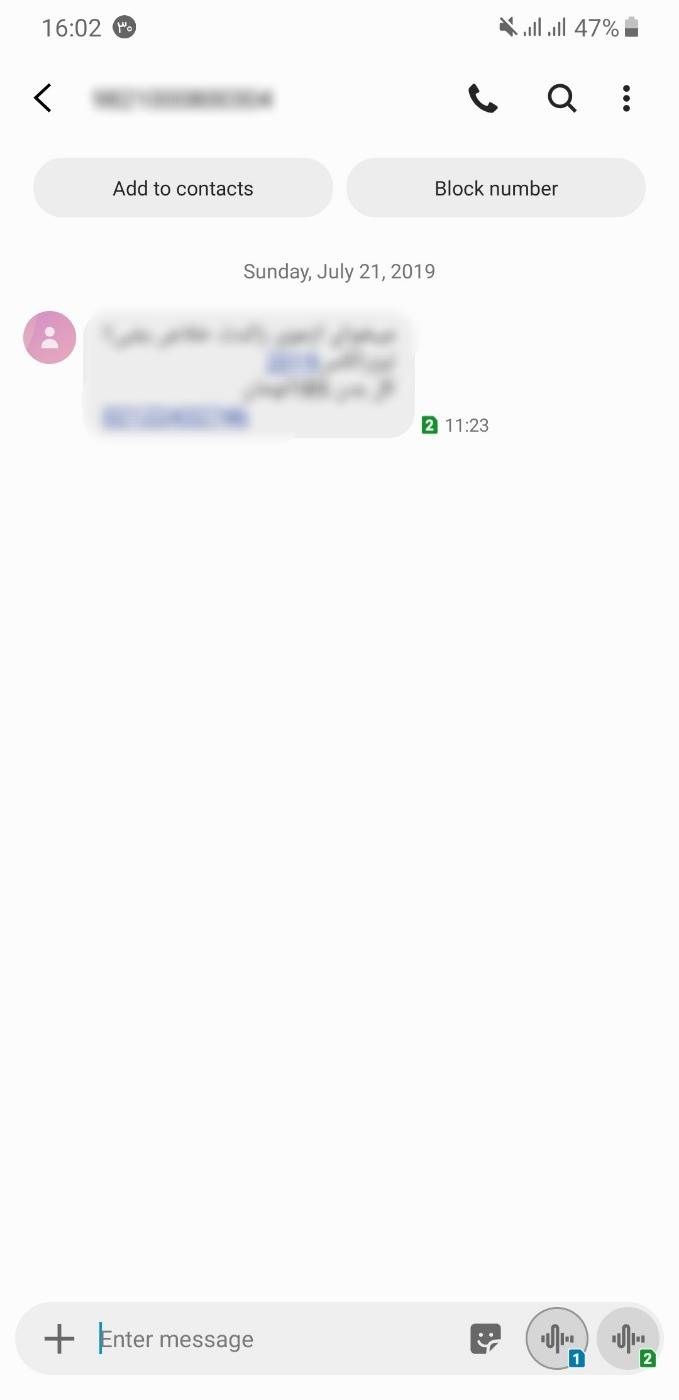Open the received message bubble
This screenshot has width=679, height=1400.
pos(248,375)
